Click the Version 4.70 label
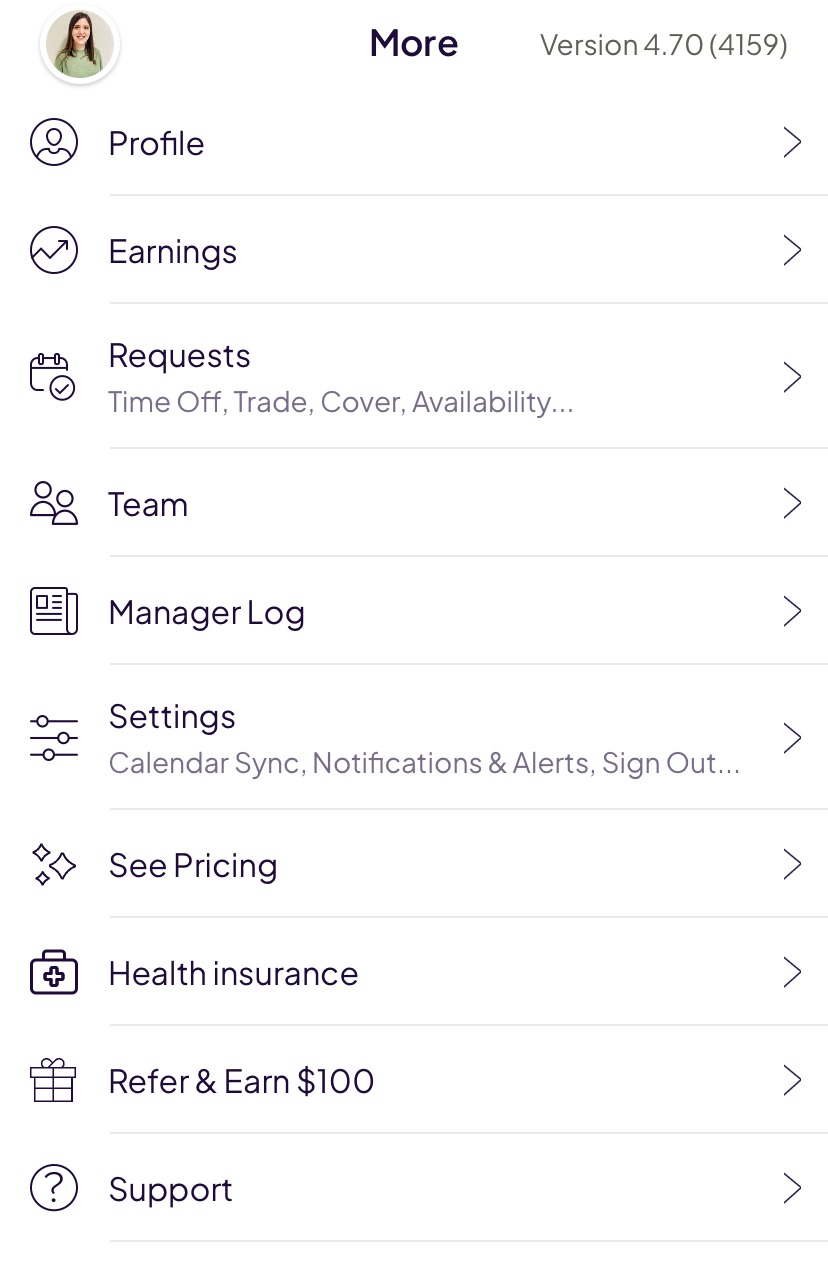 [663, 44]
